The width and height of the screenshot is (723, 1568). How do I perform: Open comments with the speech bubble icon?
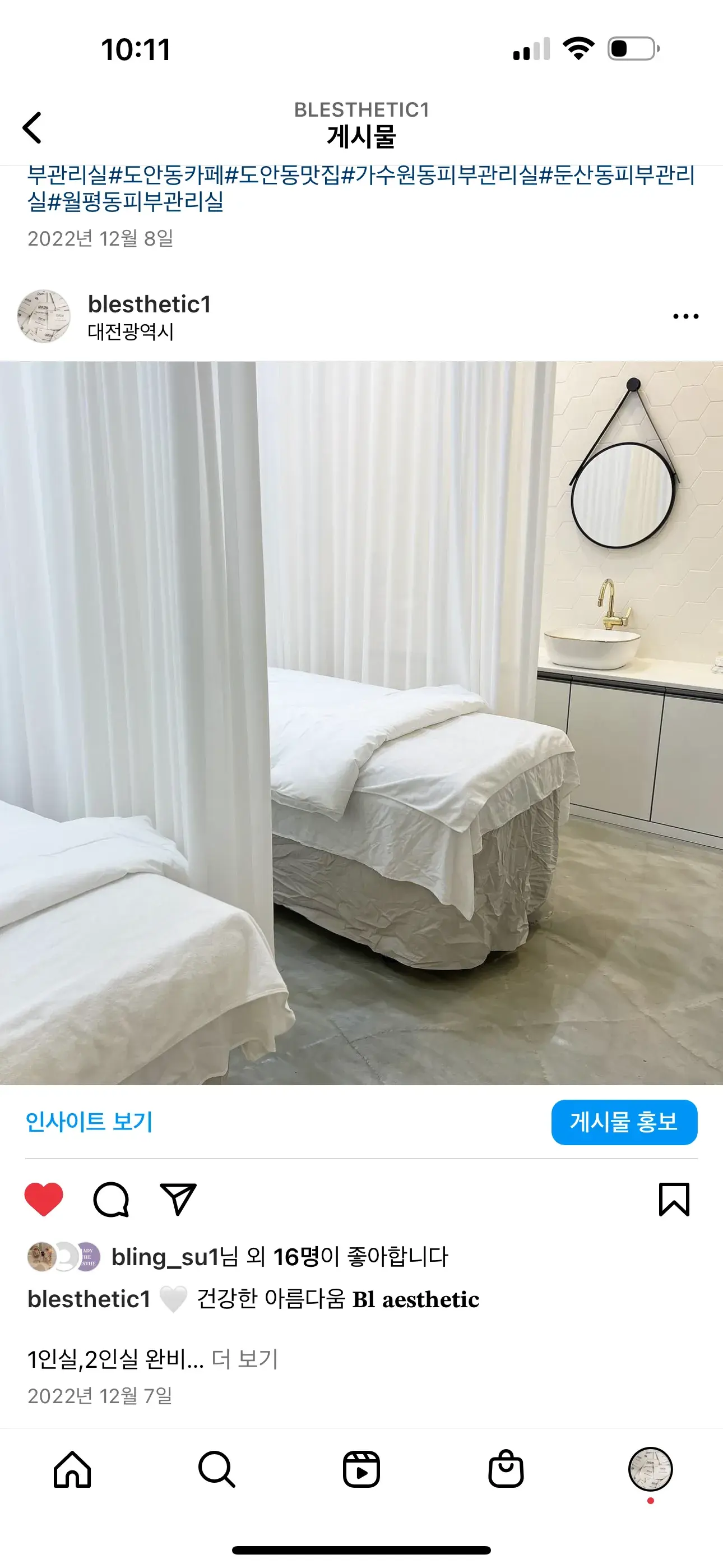tap(111, 1199)
